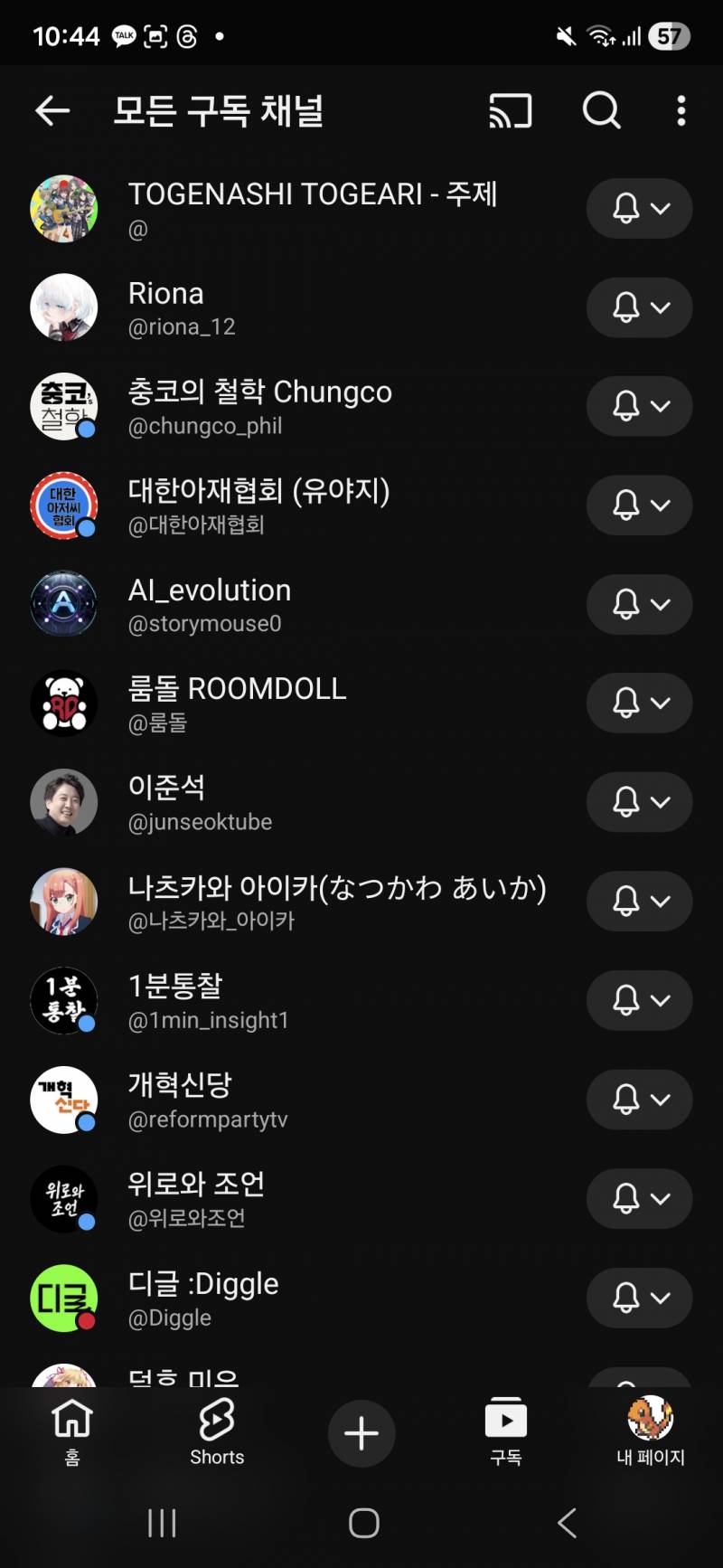Tap the create plus icon
Screen dimensions: 723x1568
click(x=361, y=1433)
